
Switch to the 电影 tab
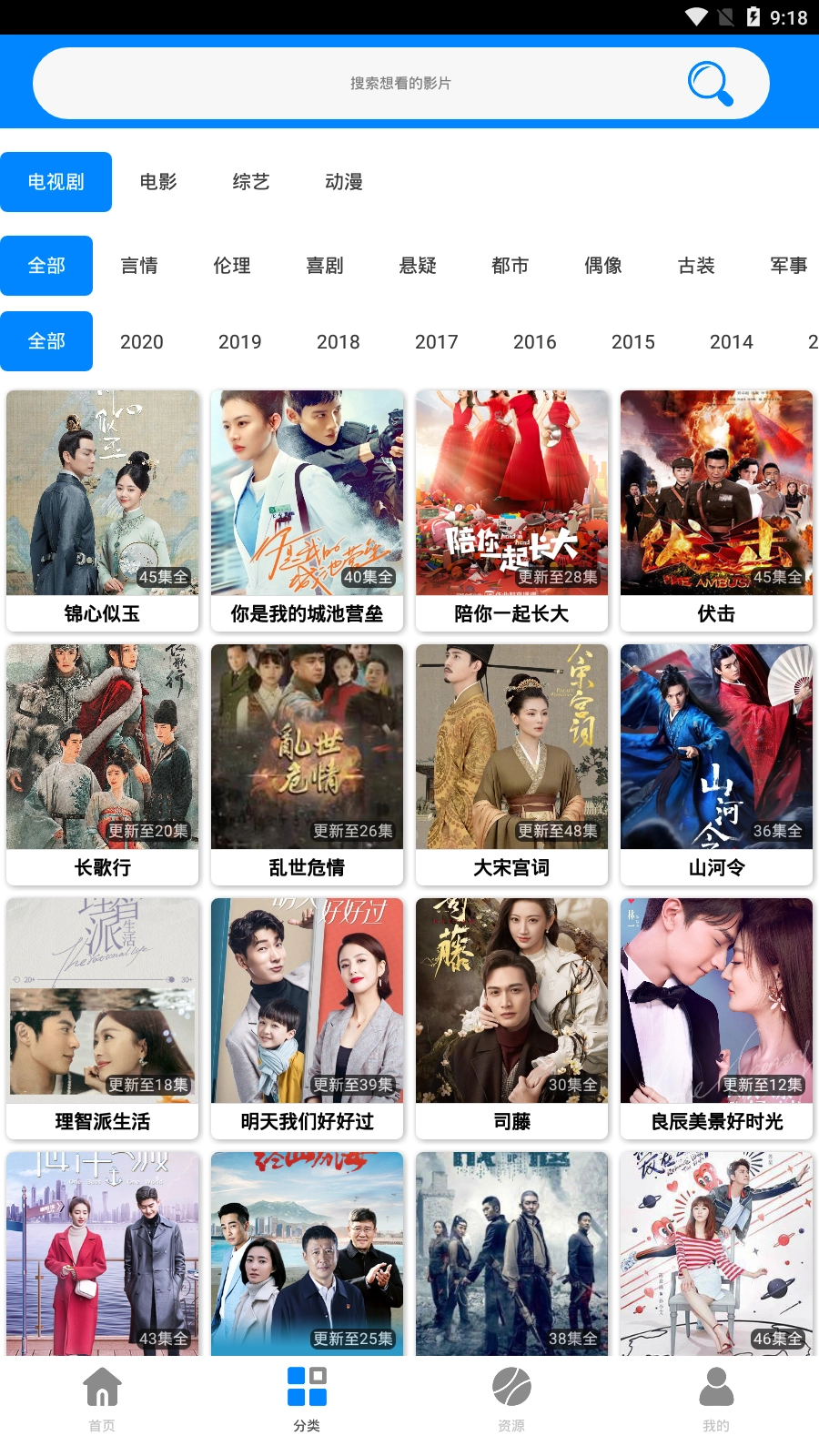click(158, 182)
